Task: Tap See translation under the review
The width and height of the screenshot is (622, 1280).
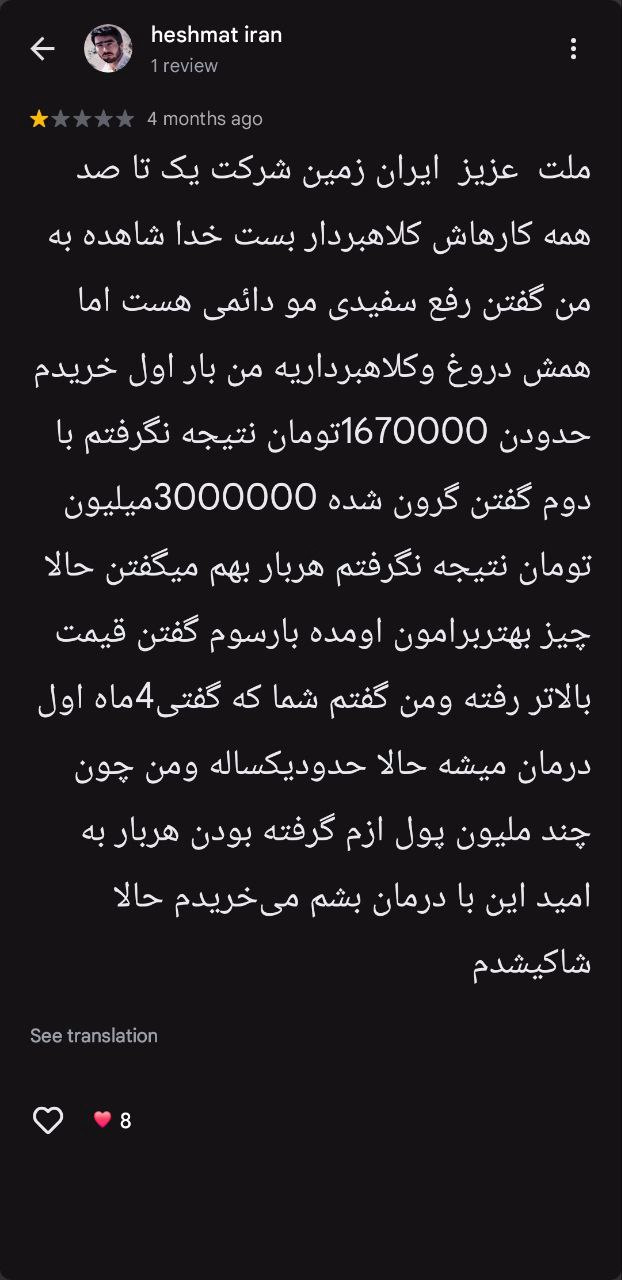Action: tap(94, 1036)
